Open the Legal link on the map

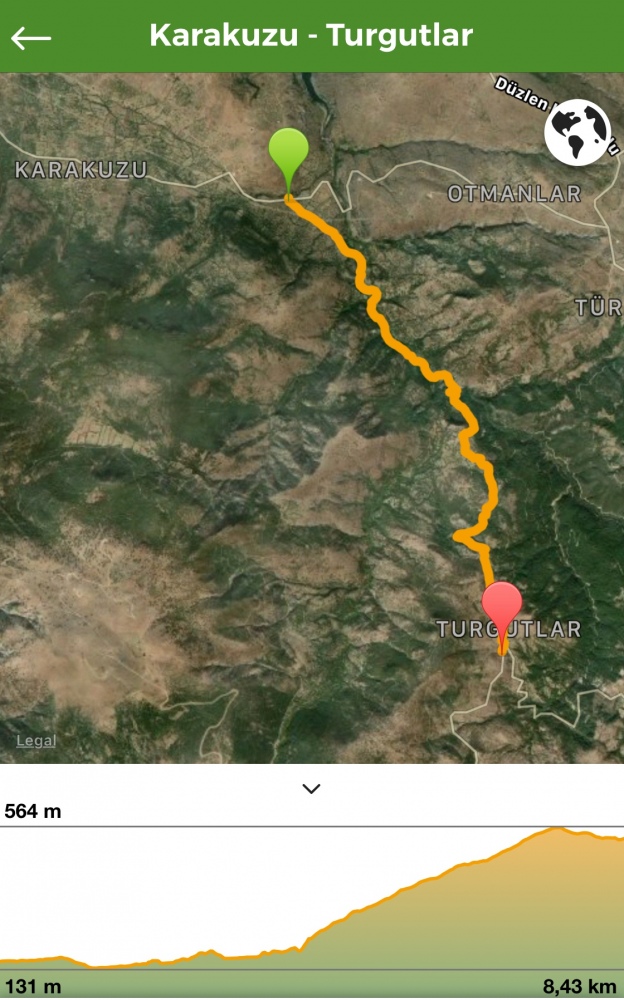coord(36,740)
